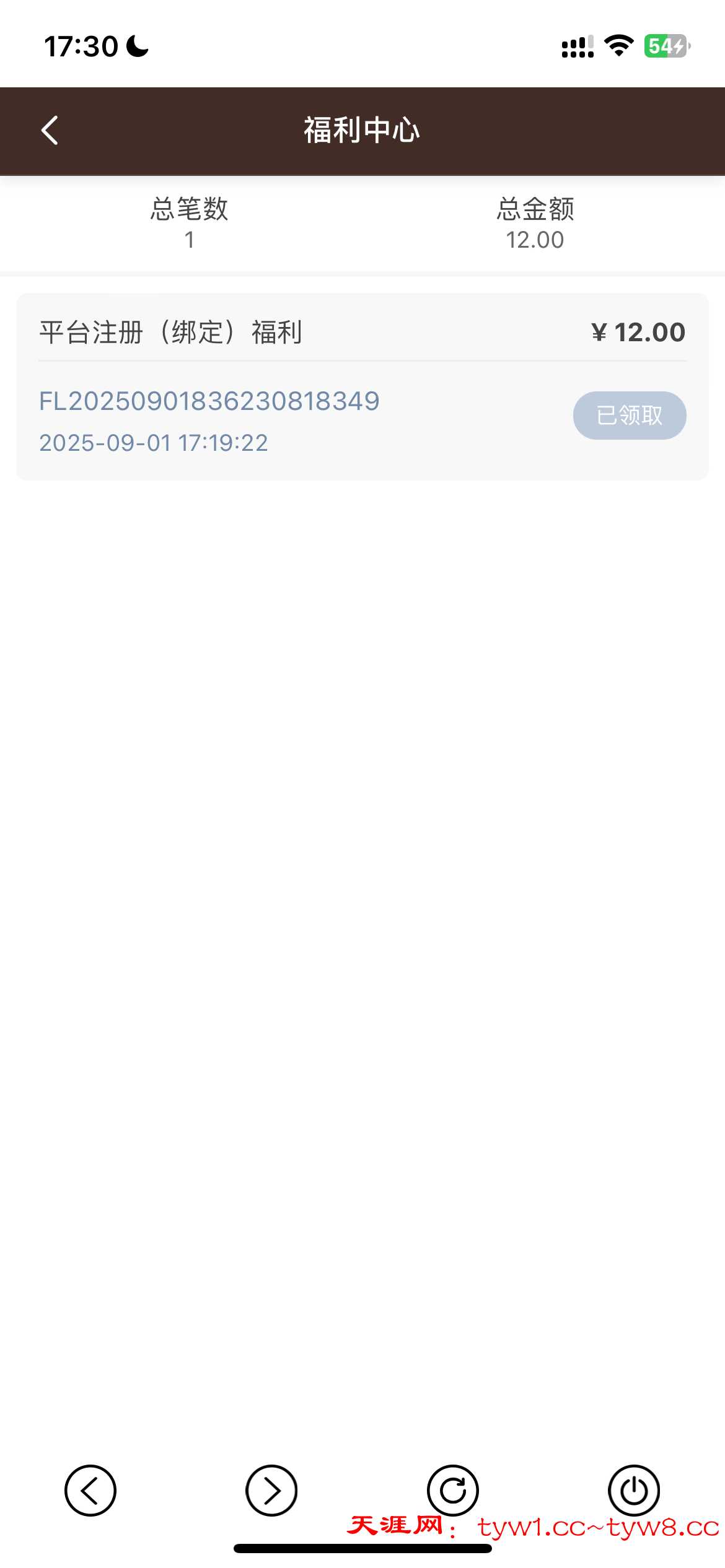
Task: Tap the back chevron in the 福利中心 header
Action: (x=50, y=131)
